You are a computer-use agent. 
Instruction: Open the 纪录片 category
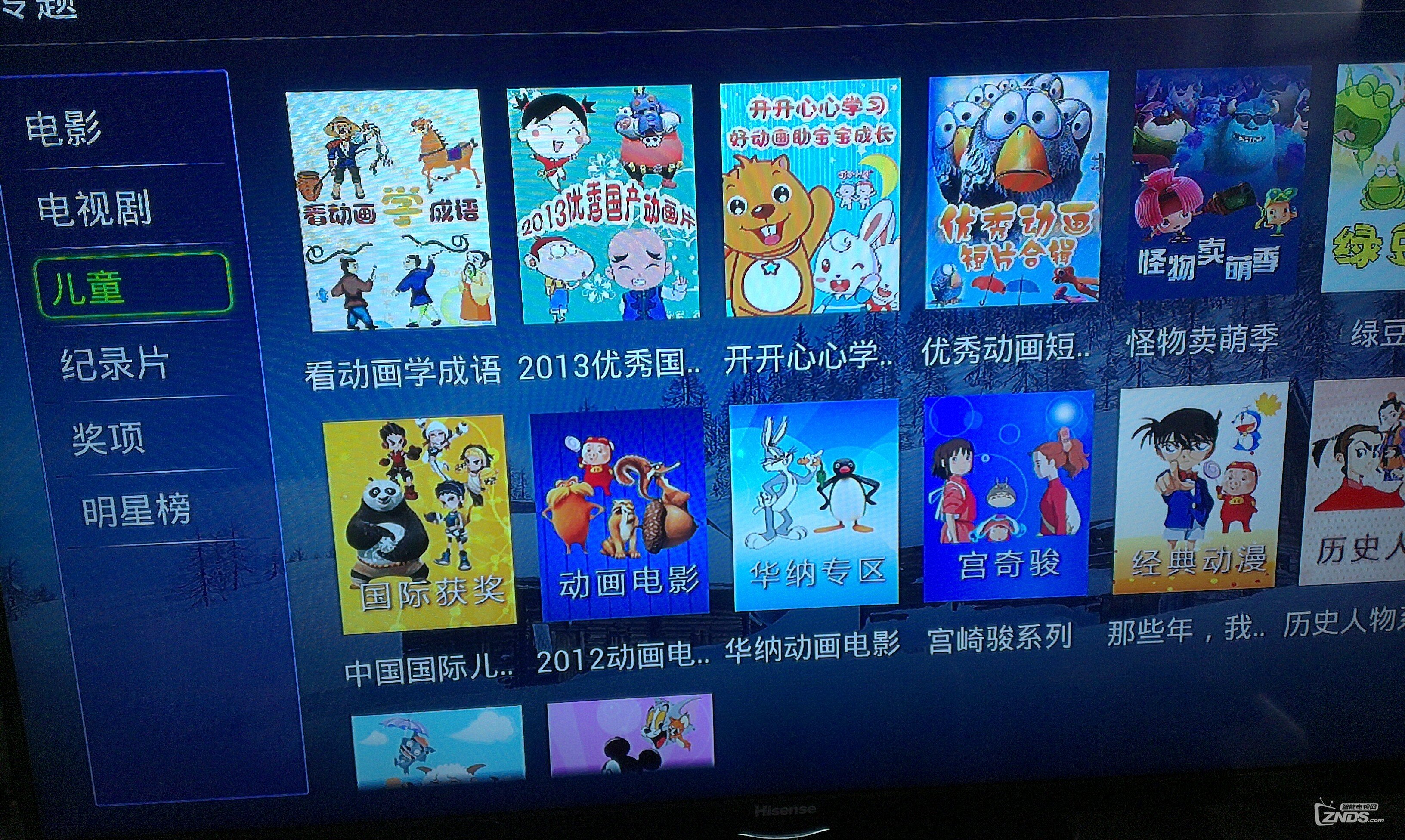coord(115,363)
